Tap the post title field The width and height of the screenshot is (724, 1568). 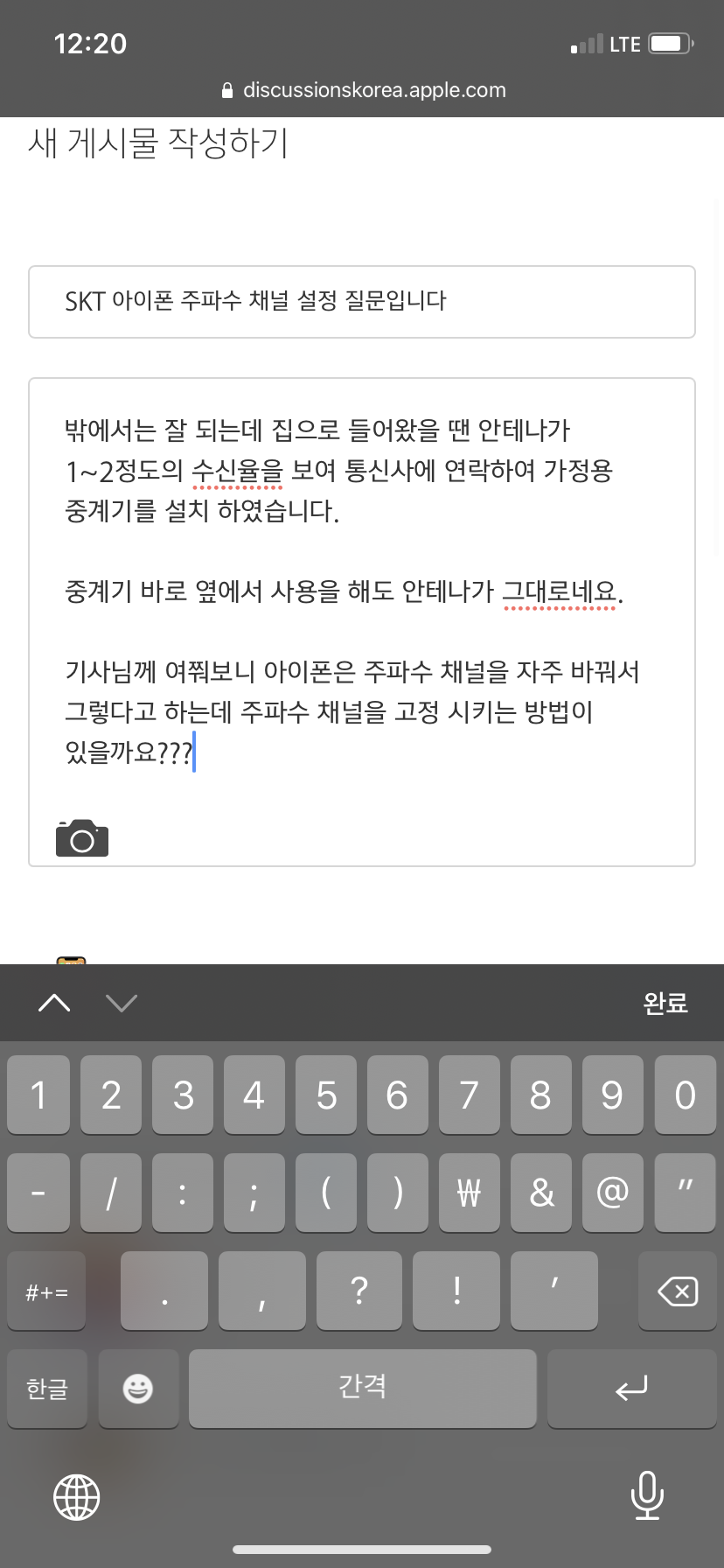361,302
